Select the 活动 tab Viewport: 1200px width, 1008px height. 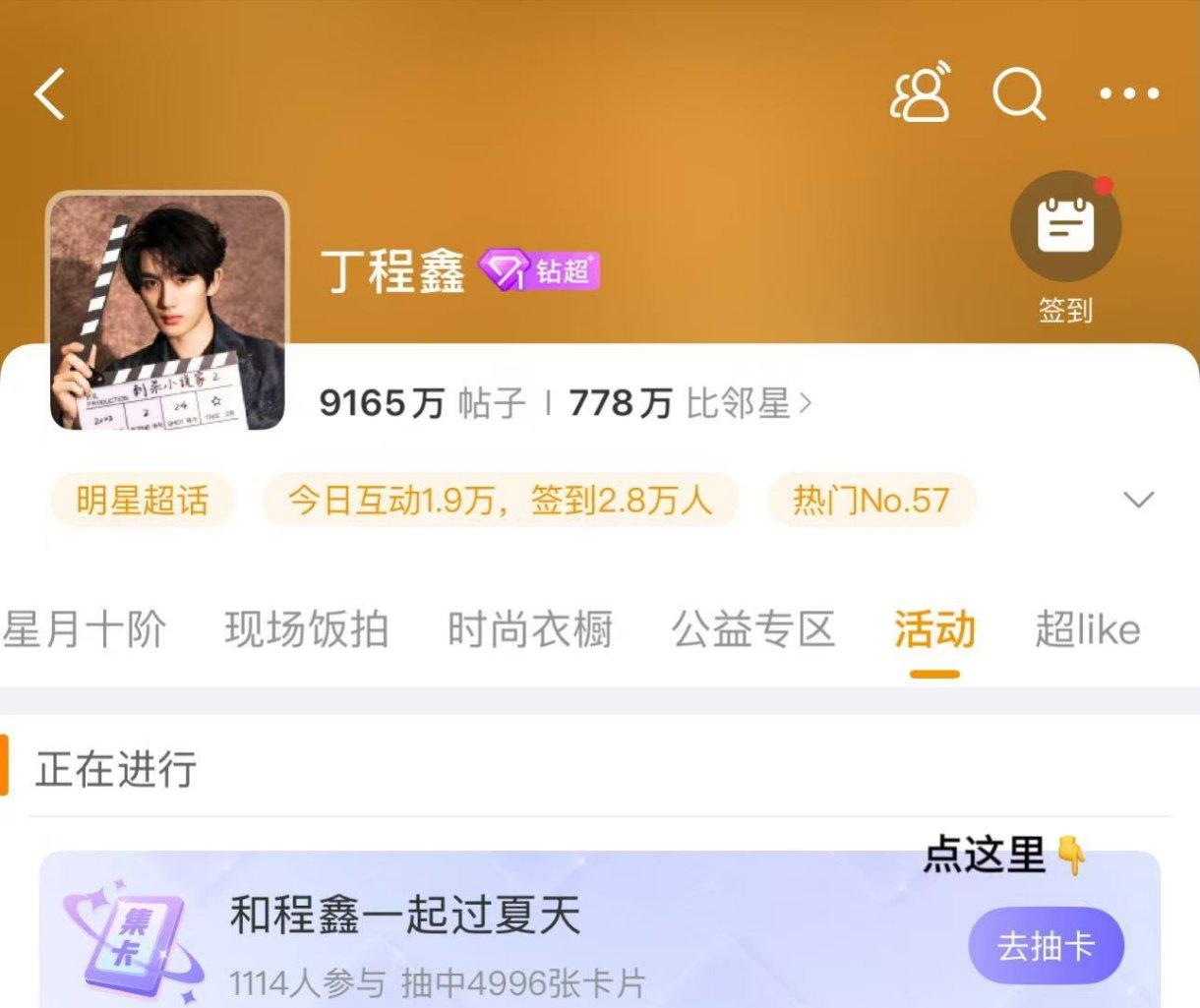(933, 629)
